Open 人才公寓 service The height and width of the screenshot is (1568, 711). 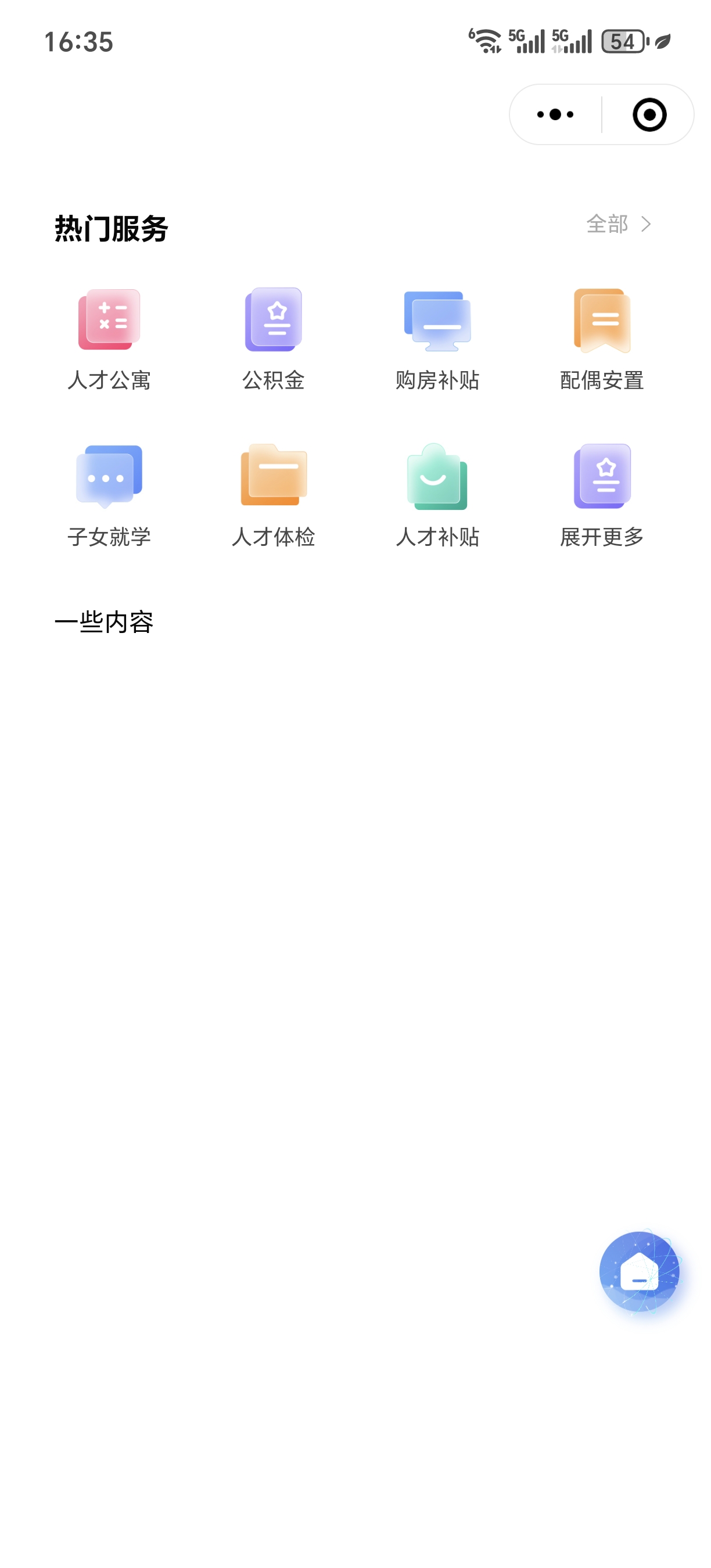pos(109,339)
